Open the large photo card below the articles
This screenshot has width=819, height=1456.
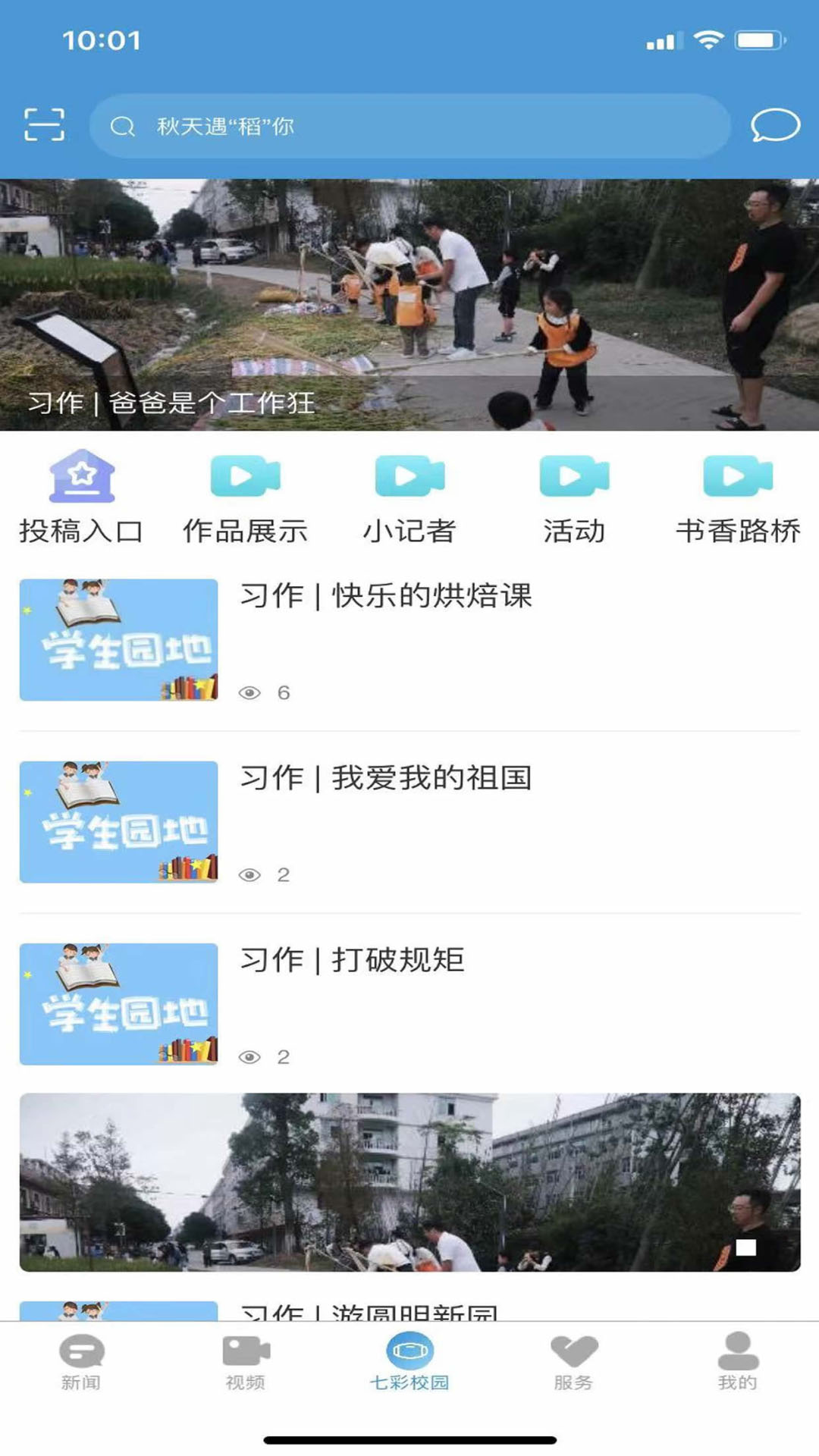point(409,1182)
